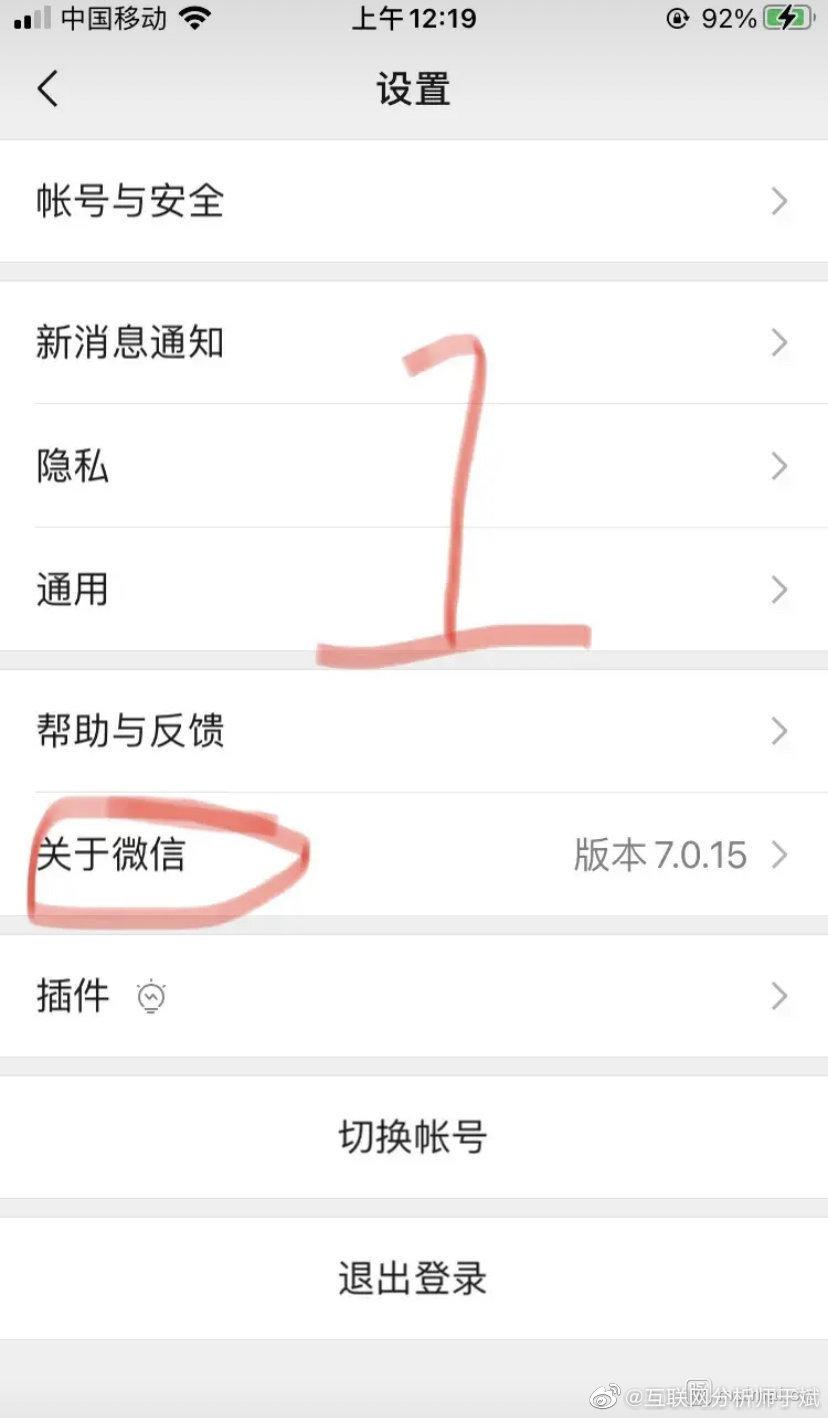Open 帮助与反馈
828x1418 pixels.
414,731
